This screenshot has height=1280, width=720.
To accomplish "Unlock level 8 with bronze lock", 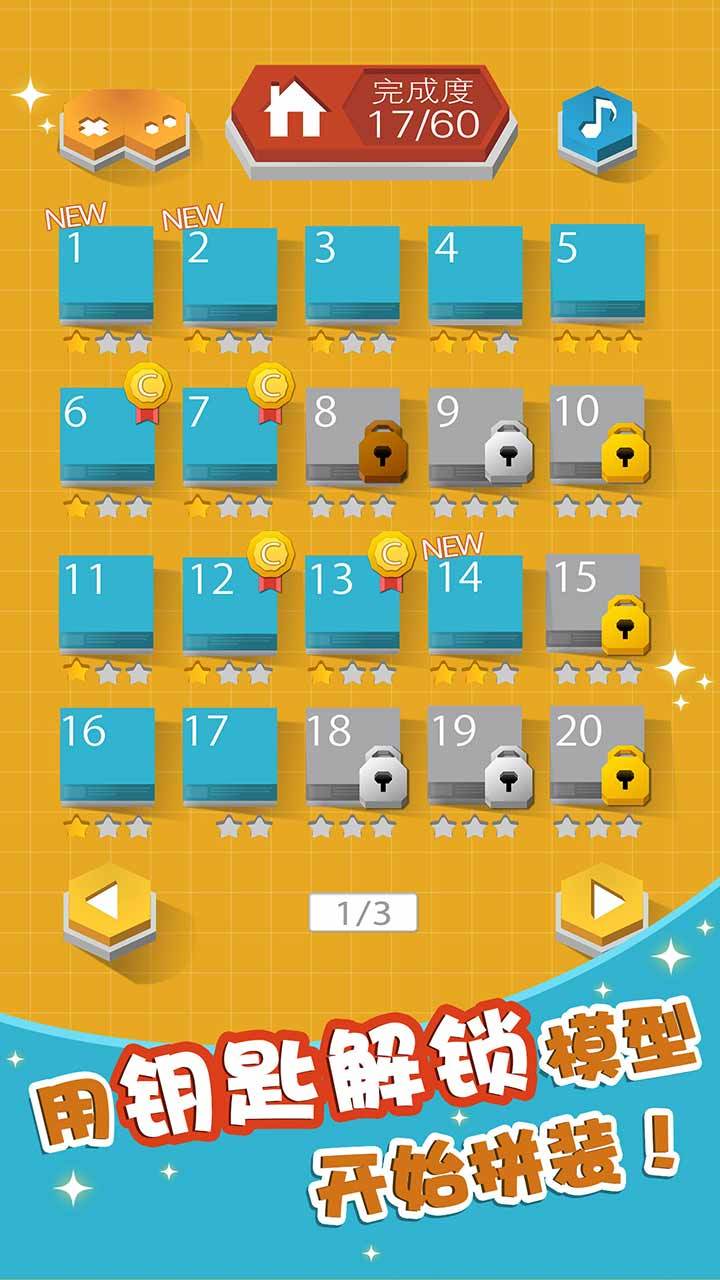I will (x=352, y=437).
